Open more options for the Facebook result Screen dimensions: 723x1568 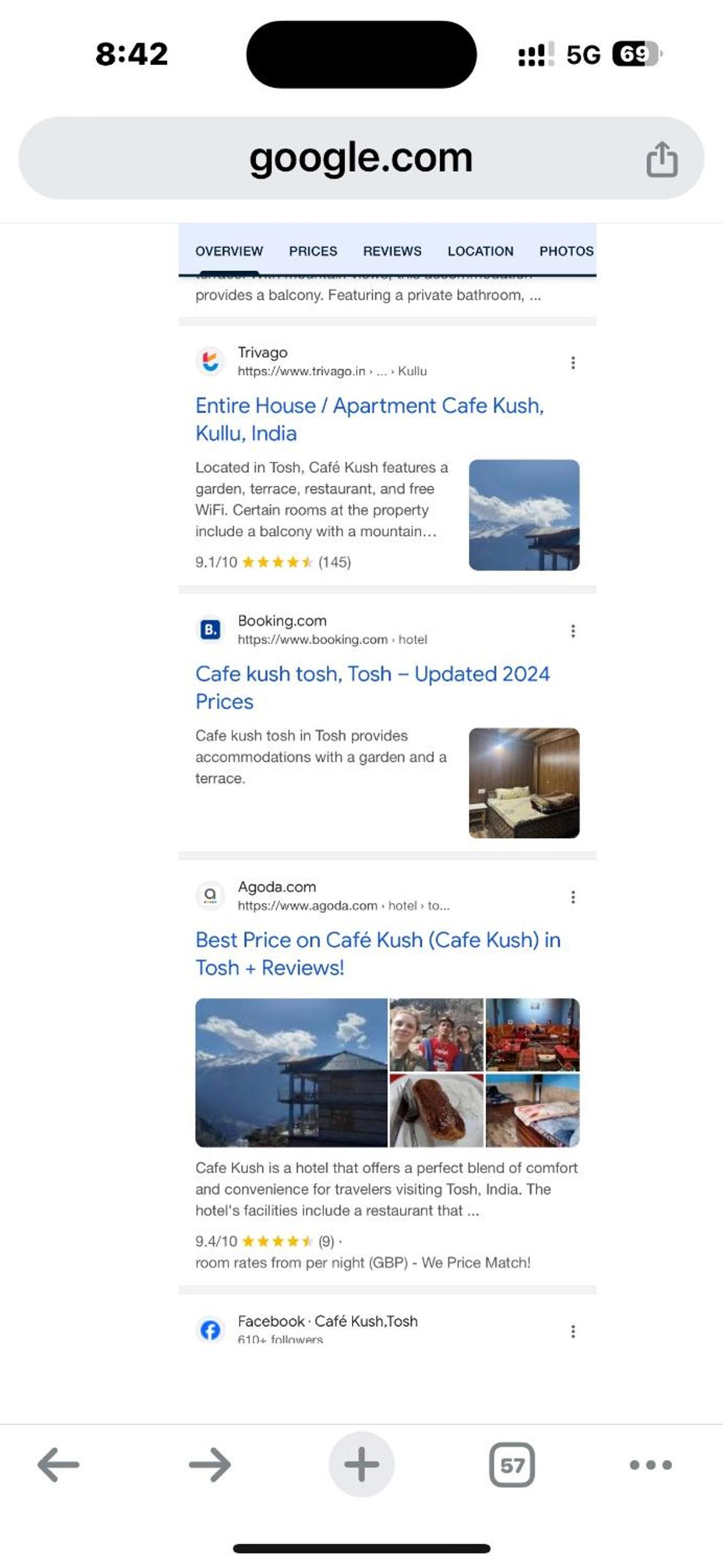[x=573, y=1331]
